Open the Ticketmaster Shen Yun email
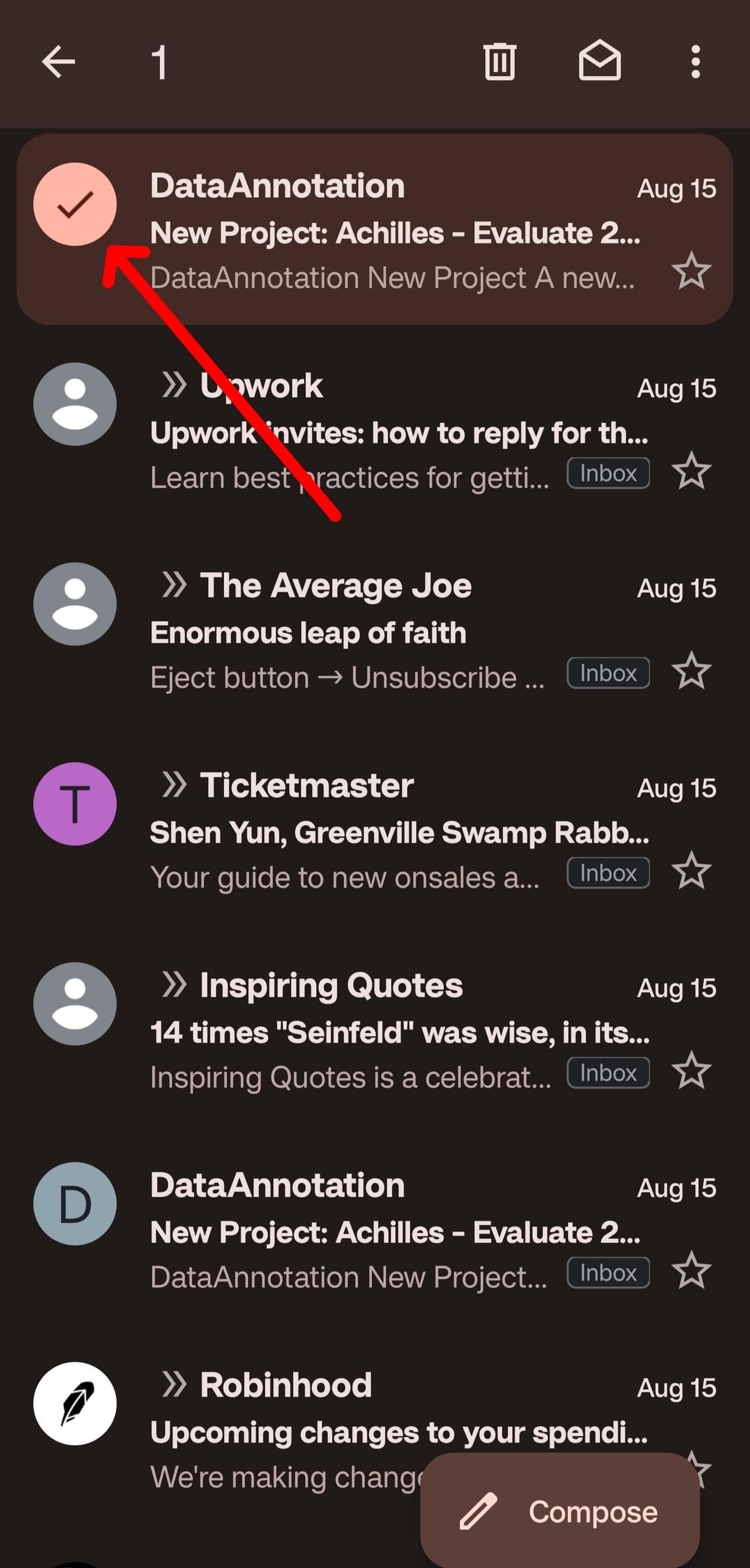The image size is (750, 1568). tap(399, 833)
